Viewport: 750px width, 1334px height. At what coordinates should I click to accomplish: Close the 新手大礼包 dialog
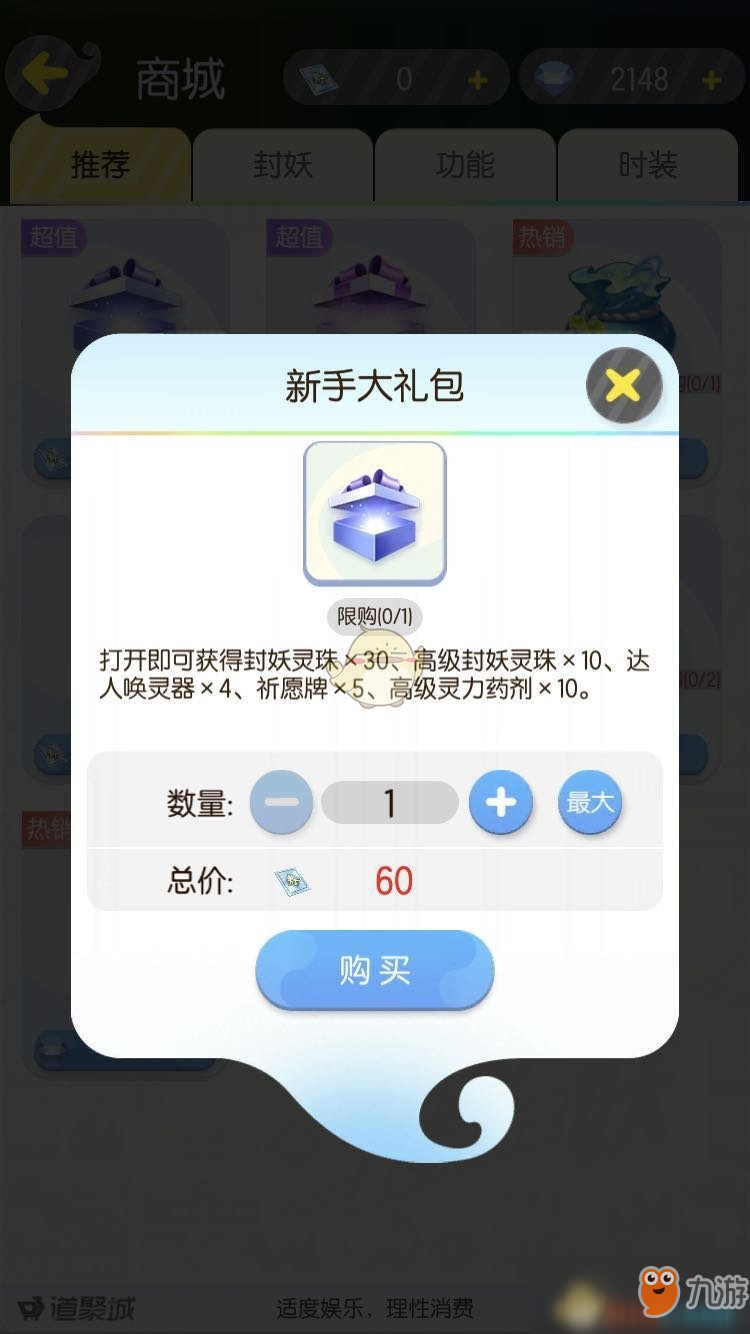[623, 385]
